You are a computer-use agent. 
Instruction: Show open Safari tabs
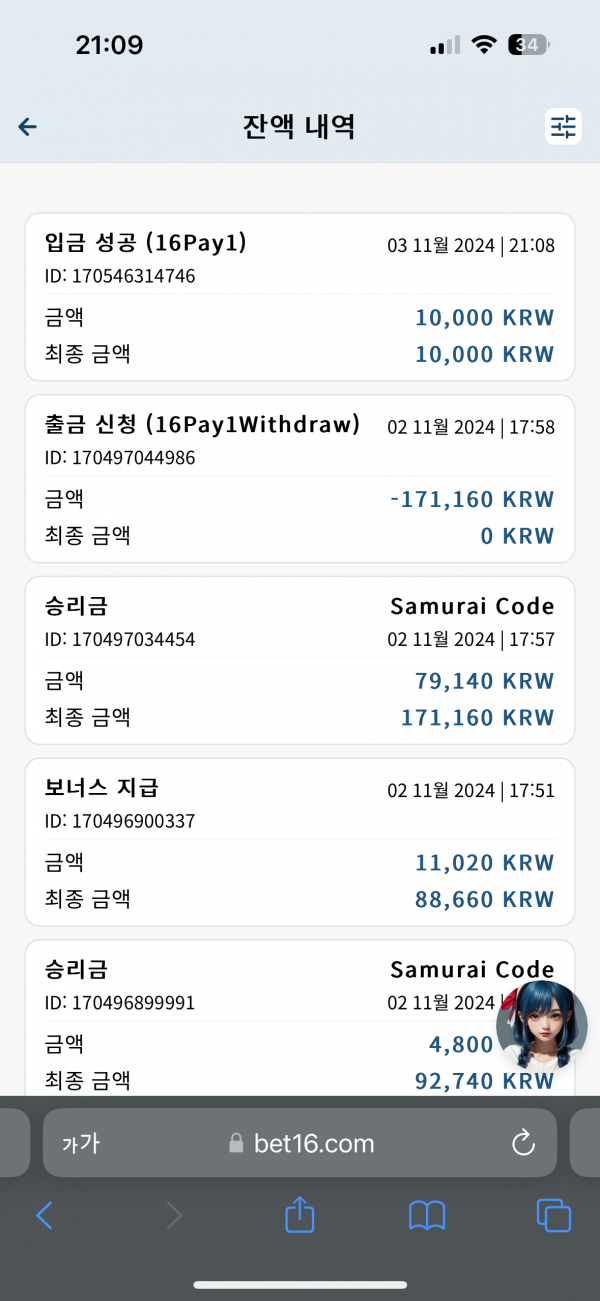554,1215
